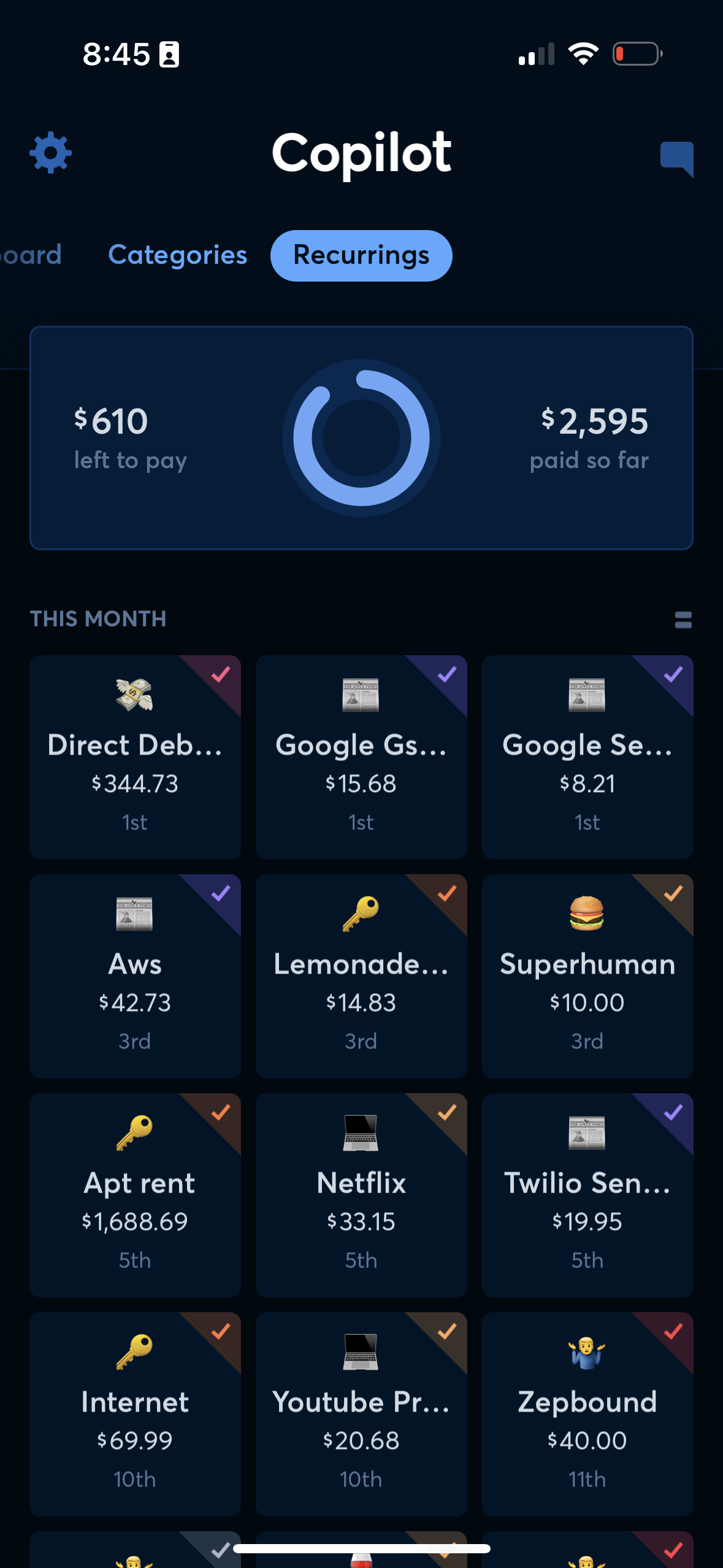The height and width of the screenshot is (1568, 723).
Task: Click the key icon on Apt rent
Action: [x=135, y=1132]
